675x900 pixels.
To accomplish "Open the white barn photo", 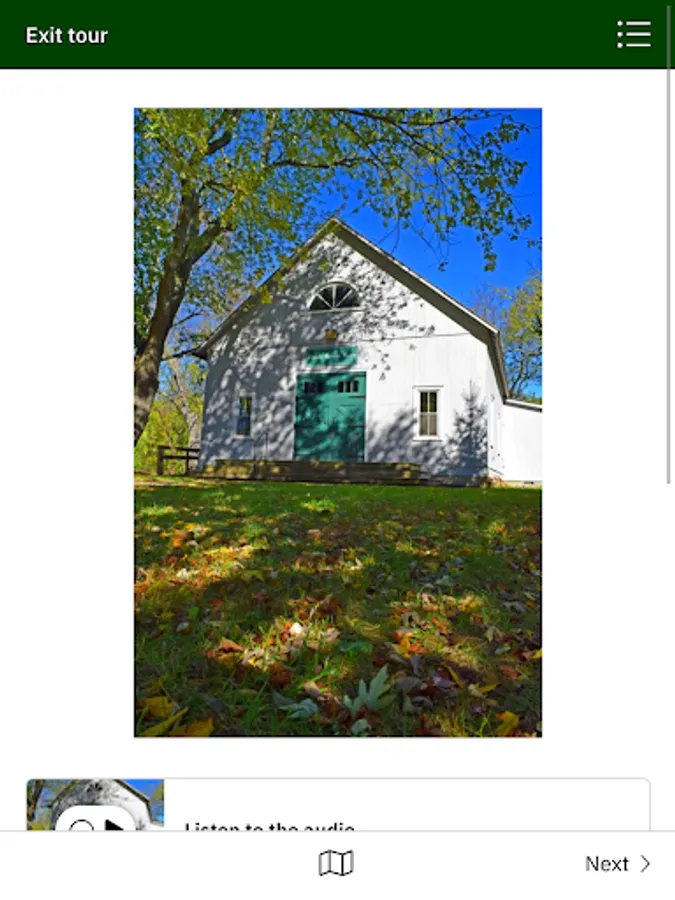I will [x=338, y=422].
